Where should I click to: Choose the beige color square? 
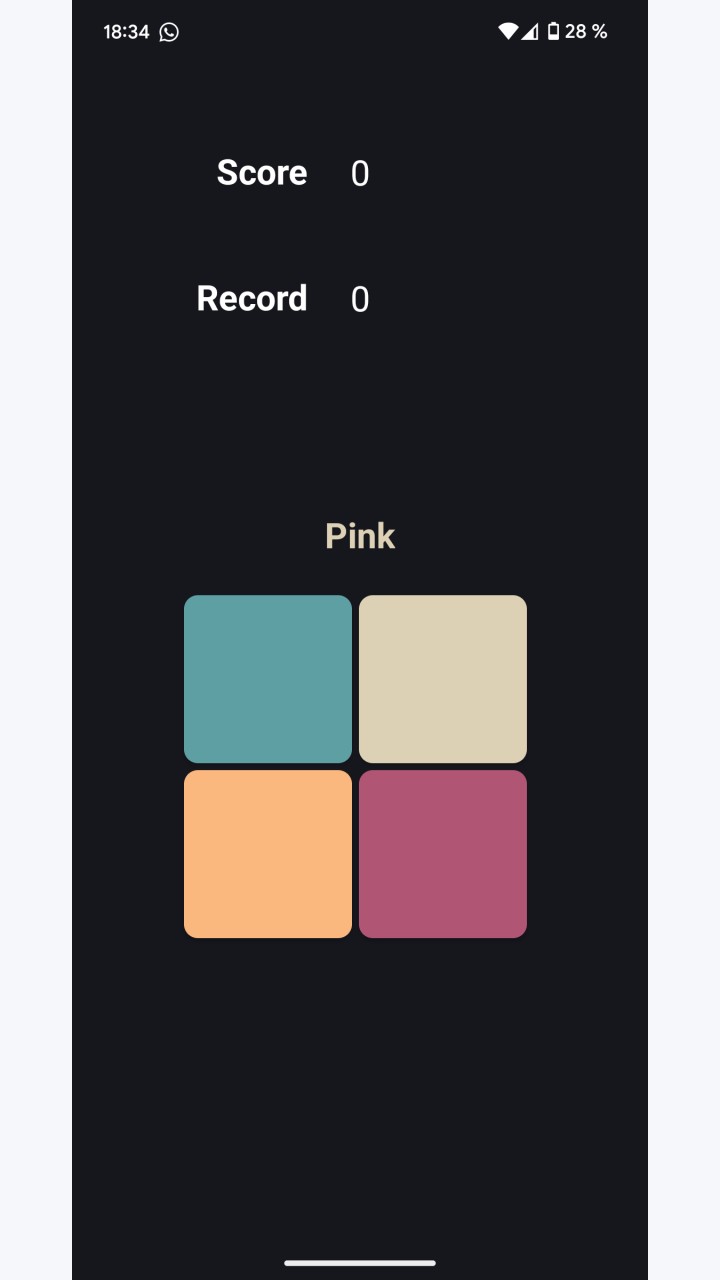click(x=443, y=679)
